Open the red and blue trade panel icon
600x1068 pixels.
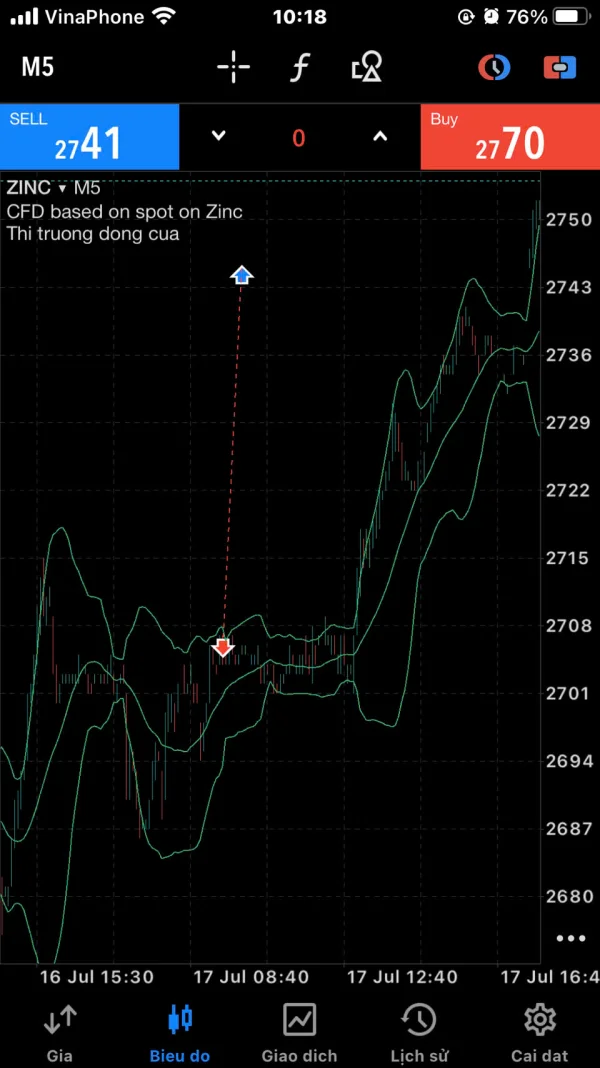(x=559, y=68)
